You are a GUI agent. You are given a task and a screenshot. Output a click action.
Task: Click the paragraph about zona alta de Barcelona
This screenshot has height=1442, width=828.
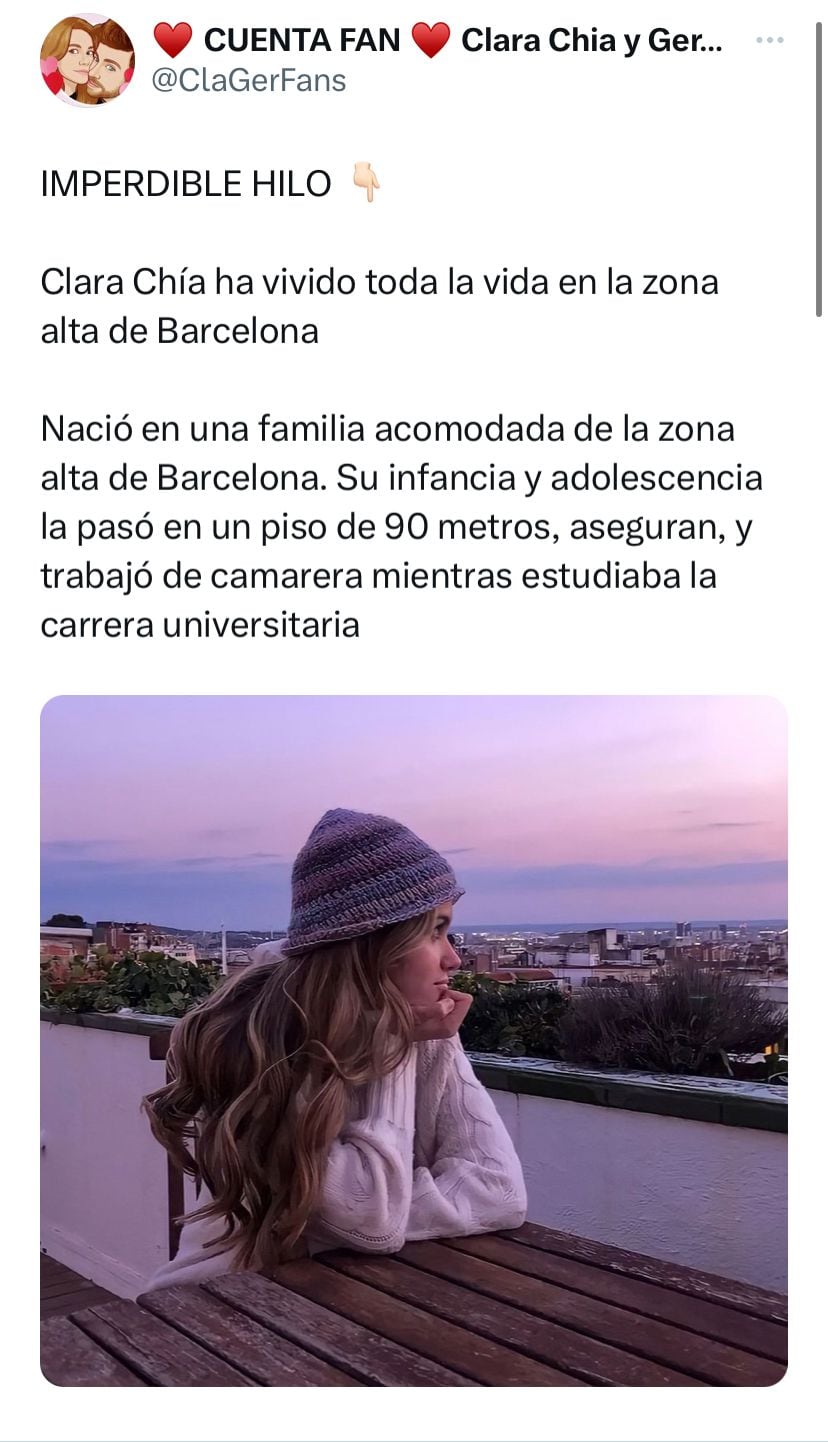tap(380, 303)
